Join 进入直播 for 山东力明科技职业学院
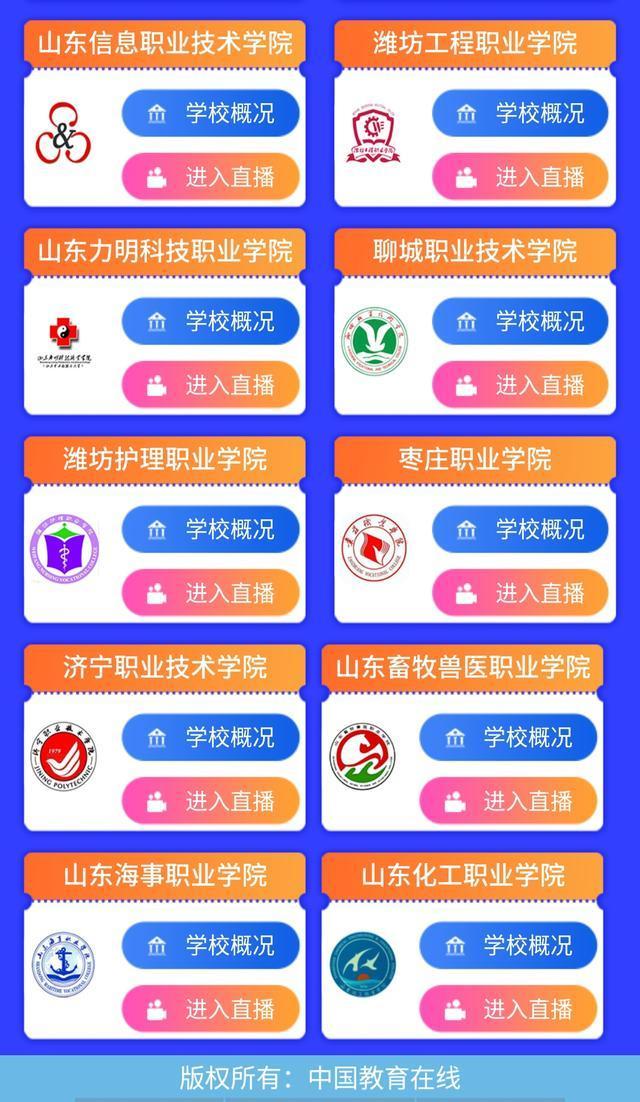The image size is (640, 1102). pyautogui.click(x=211, y=385)
